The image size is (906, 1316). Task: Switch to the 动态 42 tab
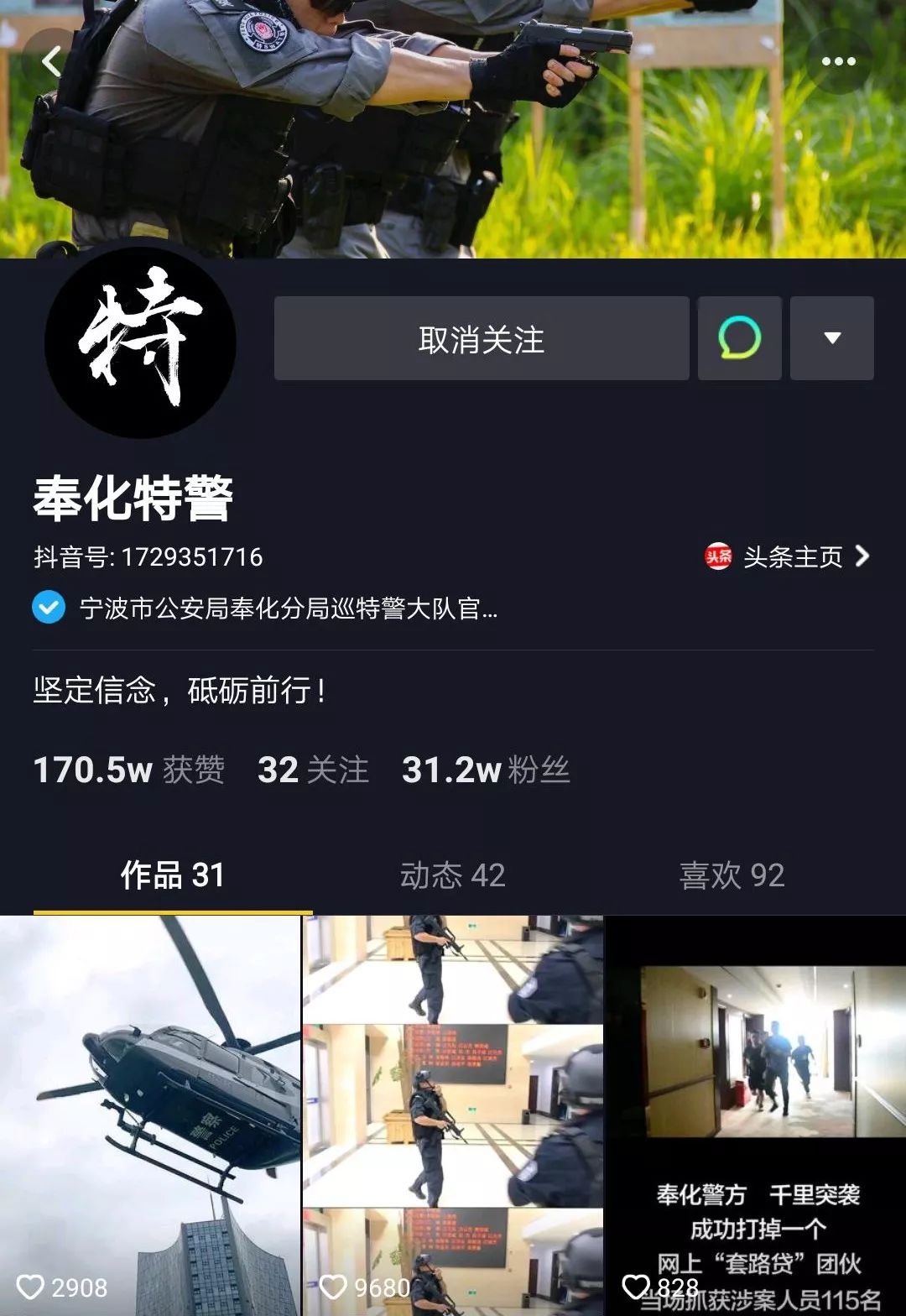click(452, 875)
